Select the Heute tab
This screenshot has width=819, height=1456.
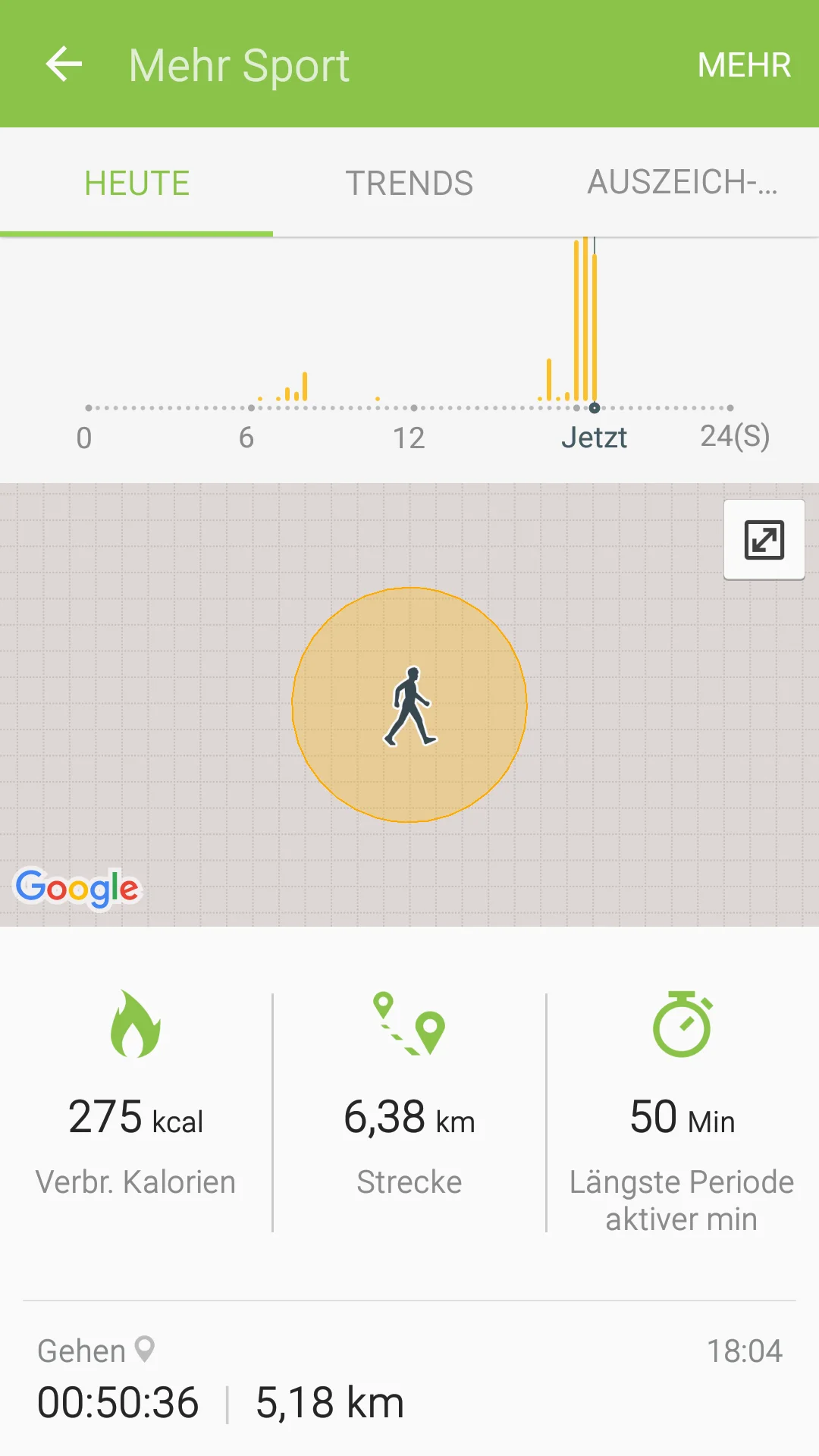136,184
